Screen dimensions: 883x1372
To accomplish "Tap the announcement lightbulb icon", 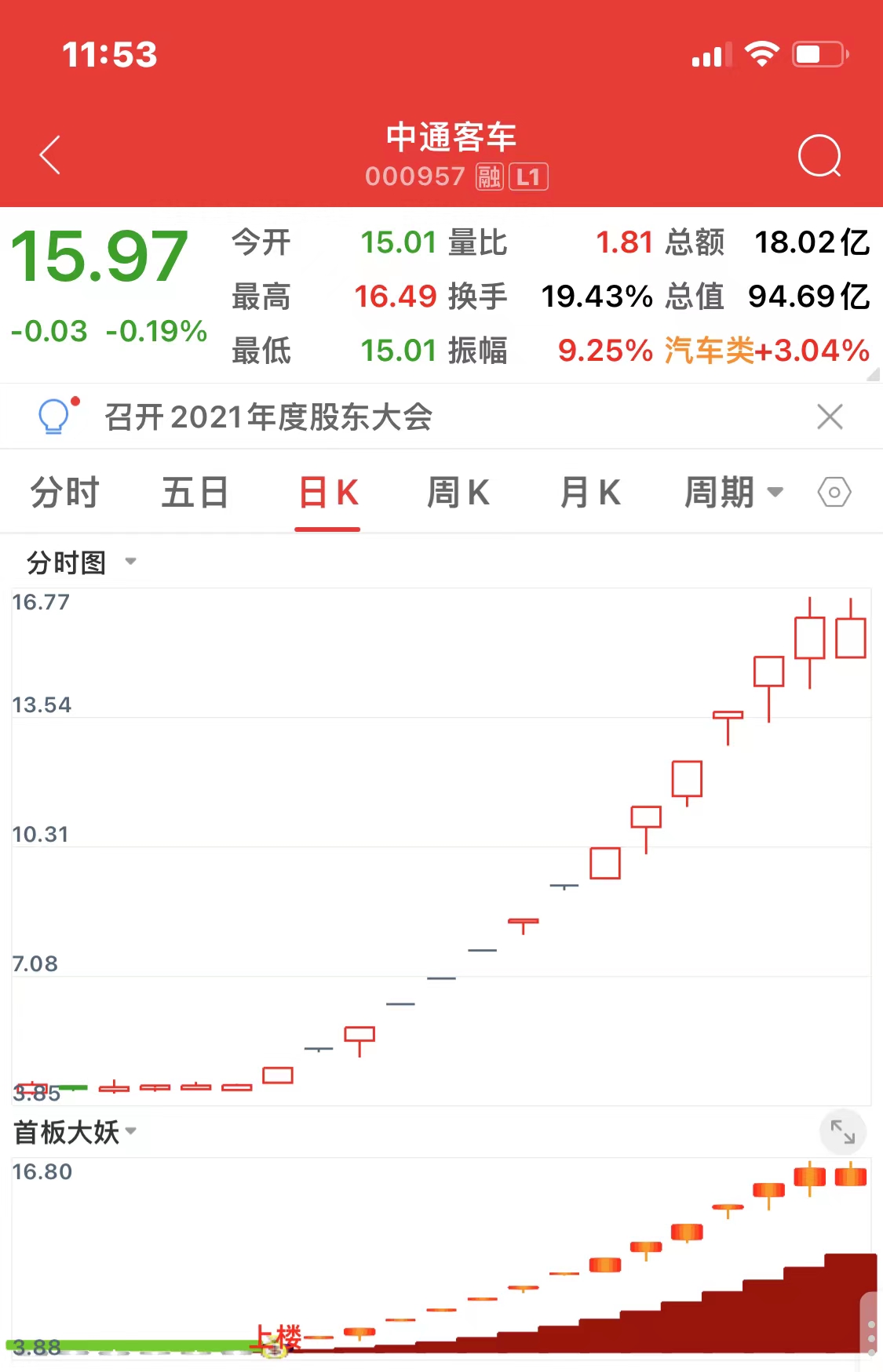I will click(53, 417).
